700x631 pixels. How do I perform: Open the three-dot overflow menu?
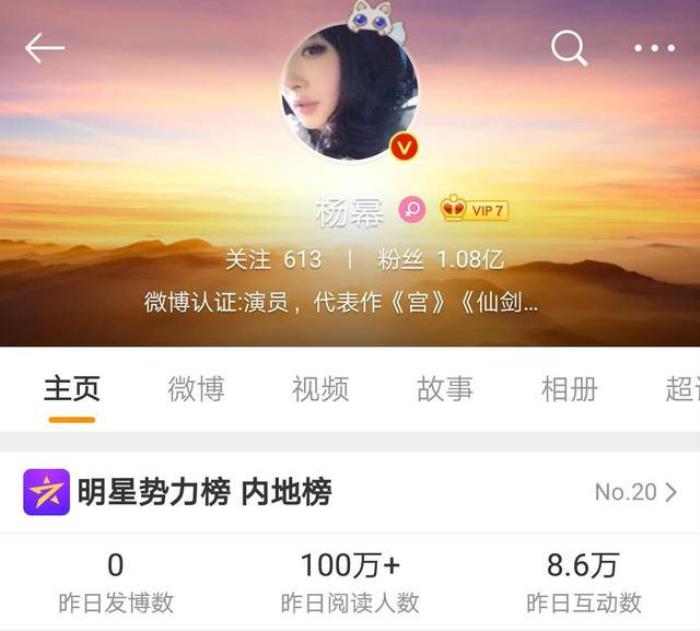click(655, 48)
